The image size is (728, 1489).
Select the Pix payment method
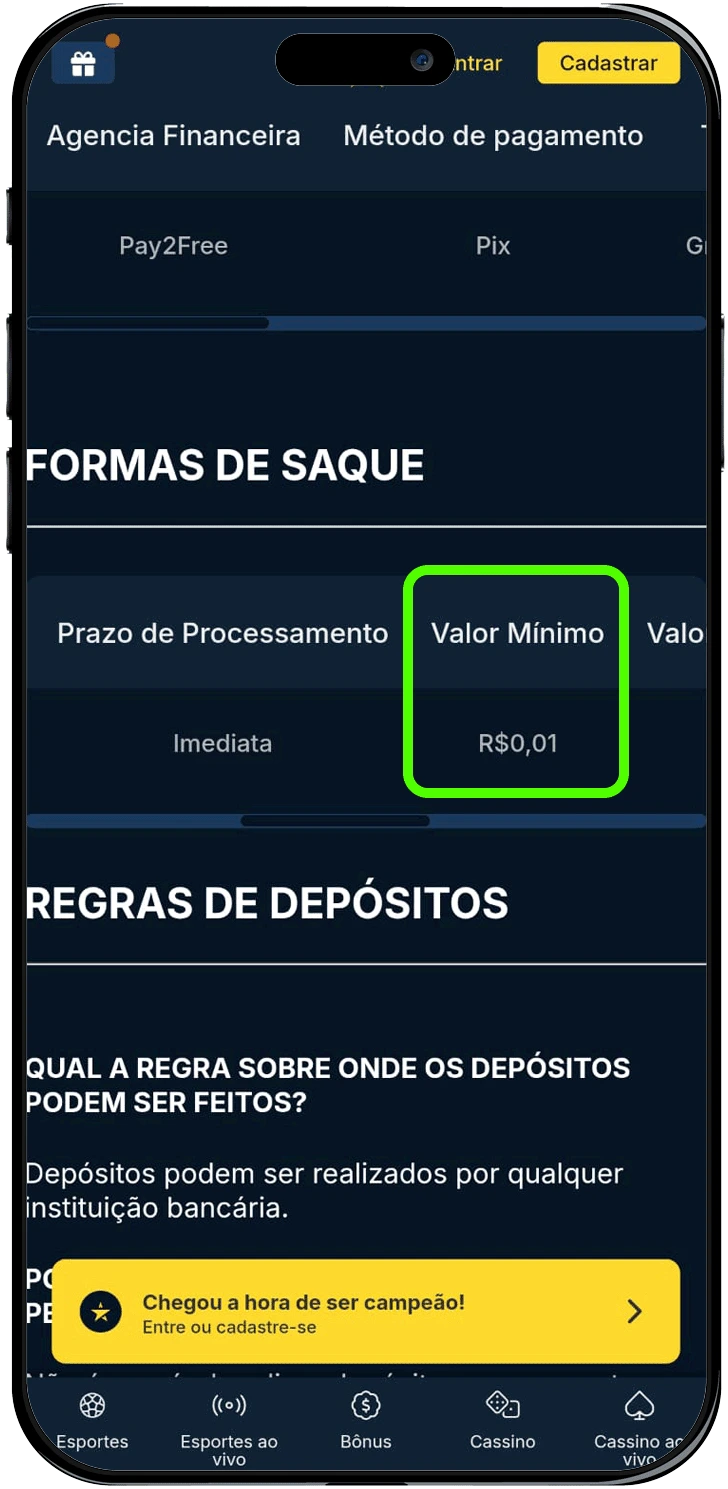(x=493, y=245)
